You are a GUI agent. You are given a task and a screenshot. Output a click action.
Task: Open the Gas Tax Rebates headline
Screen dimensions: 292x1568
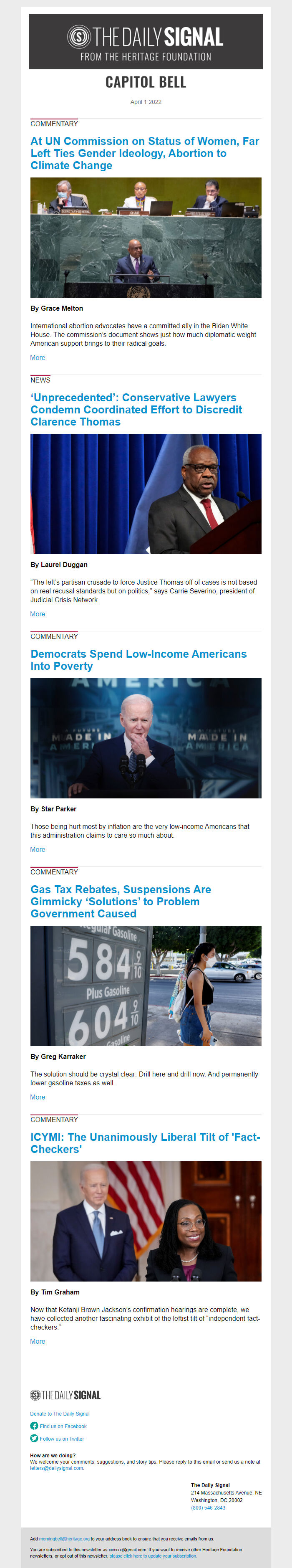point(121,901)
